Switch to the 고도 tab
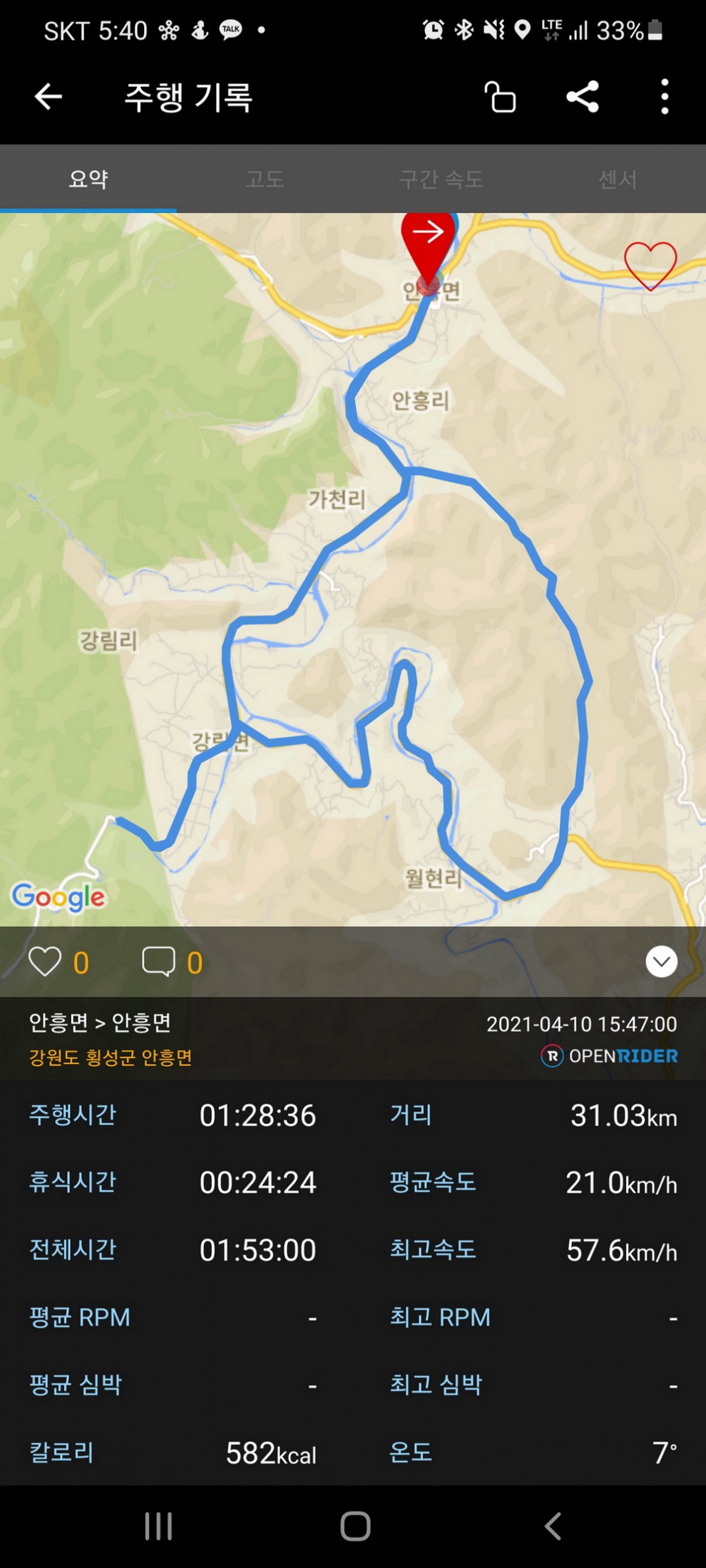The image size is (706, 1568). tap(265, 179)
